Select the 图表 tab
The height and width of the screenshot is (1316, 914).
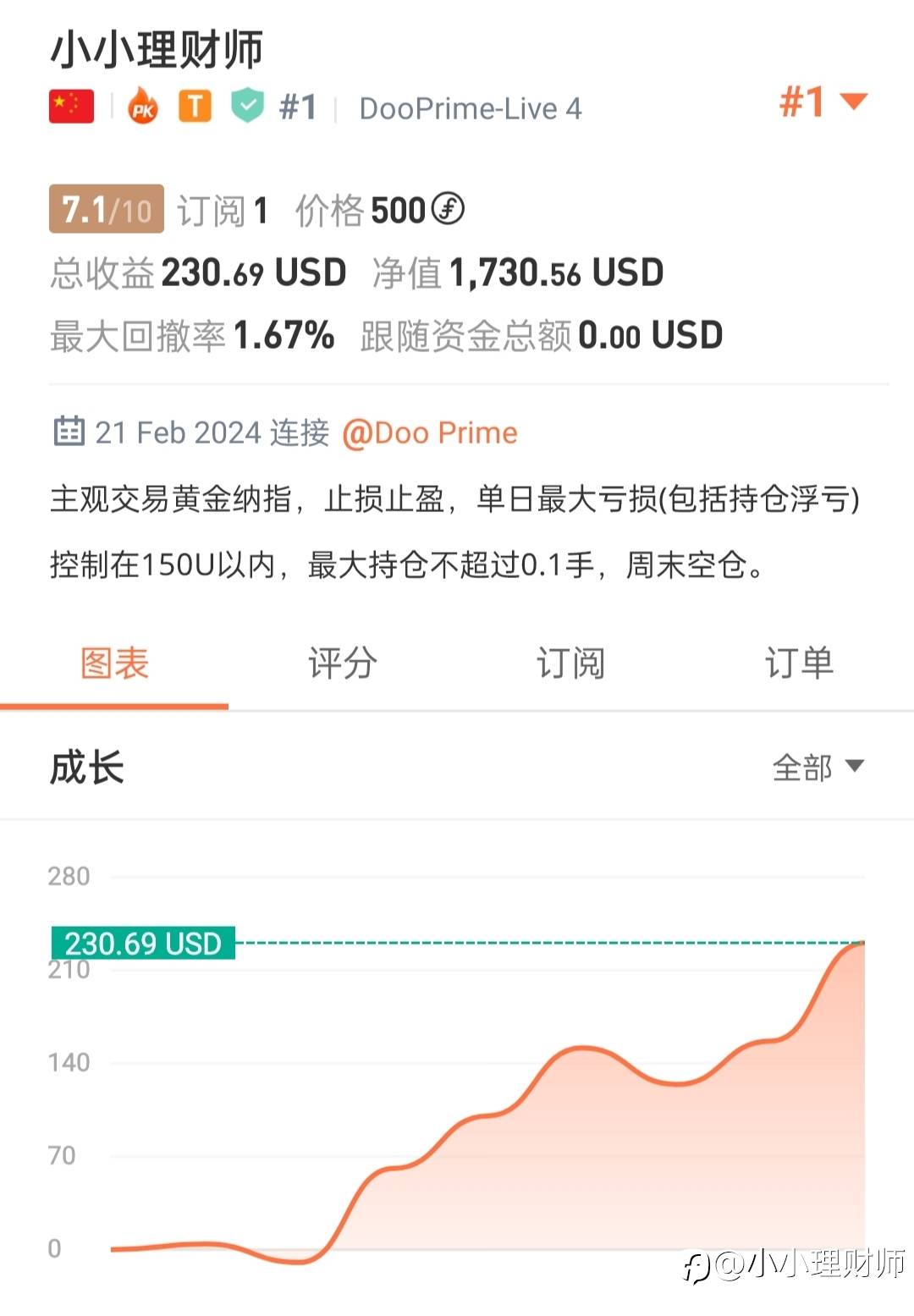click(x=114, y=663)
